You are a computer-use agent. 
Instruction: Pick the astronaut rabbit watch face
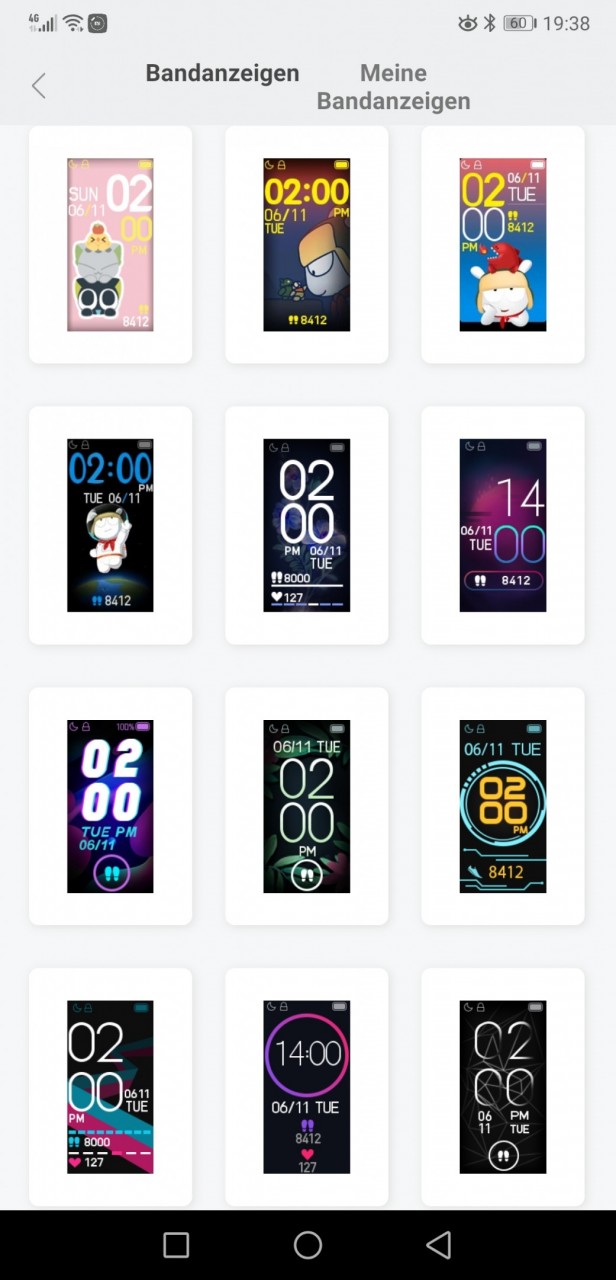[x=110, y=525]
